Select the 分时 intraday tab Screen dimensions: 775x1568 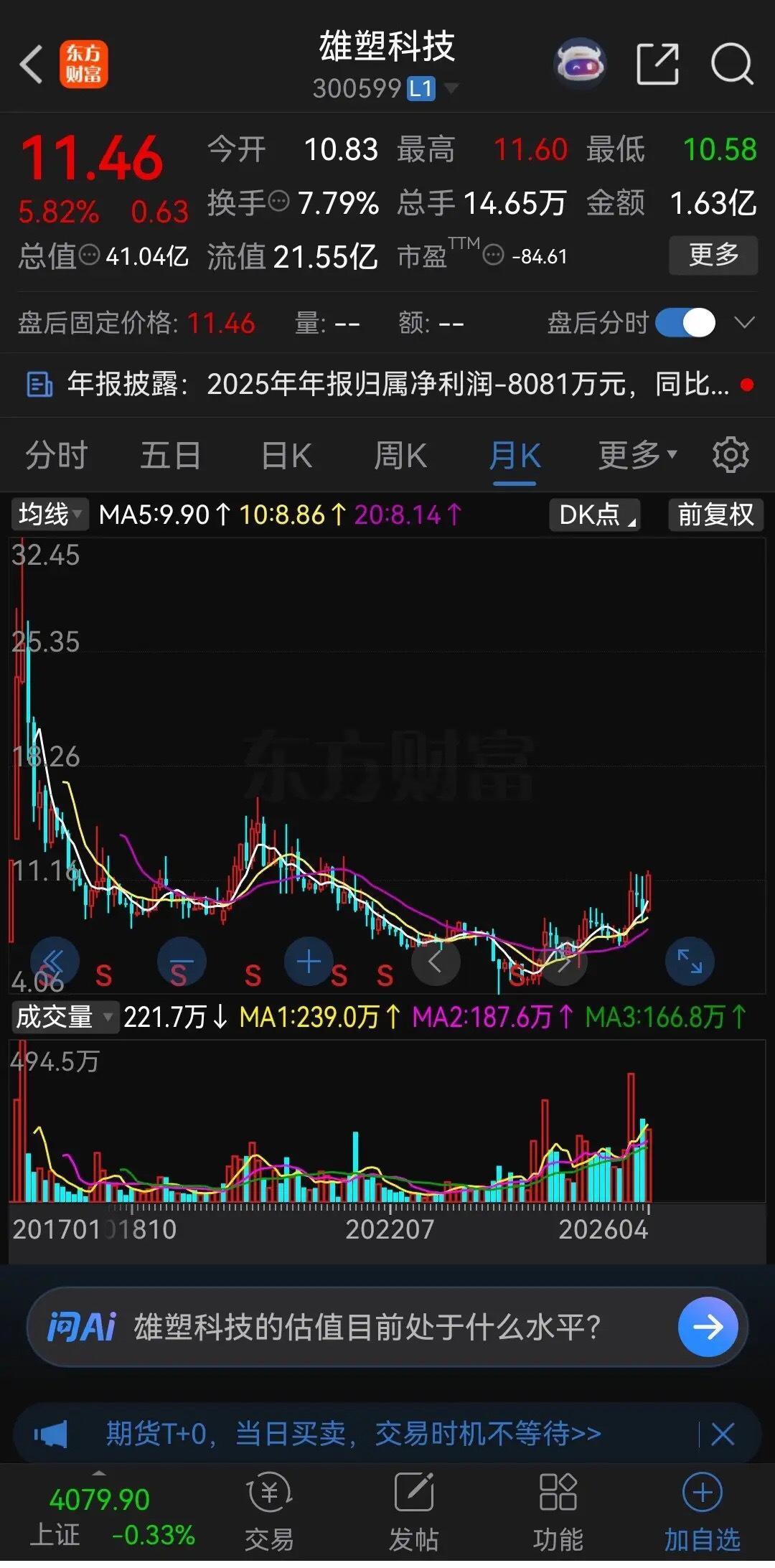click(x=57, y=455)
